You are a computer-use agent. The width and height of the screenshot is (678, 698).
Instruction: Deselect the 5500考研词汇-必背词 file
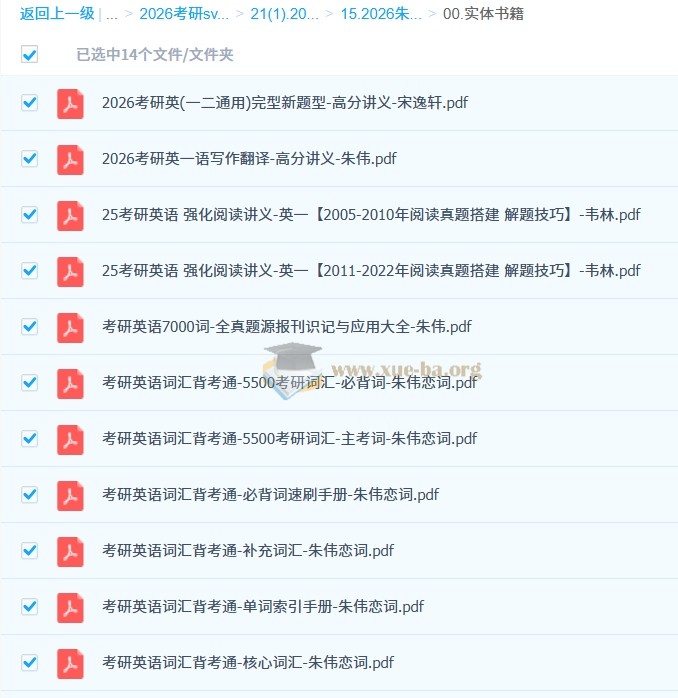click(29, 382)
